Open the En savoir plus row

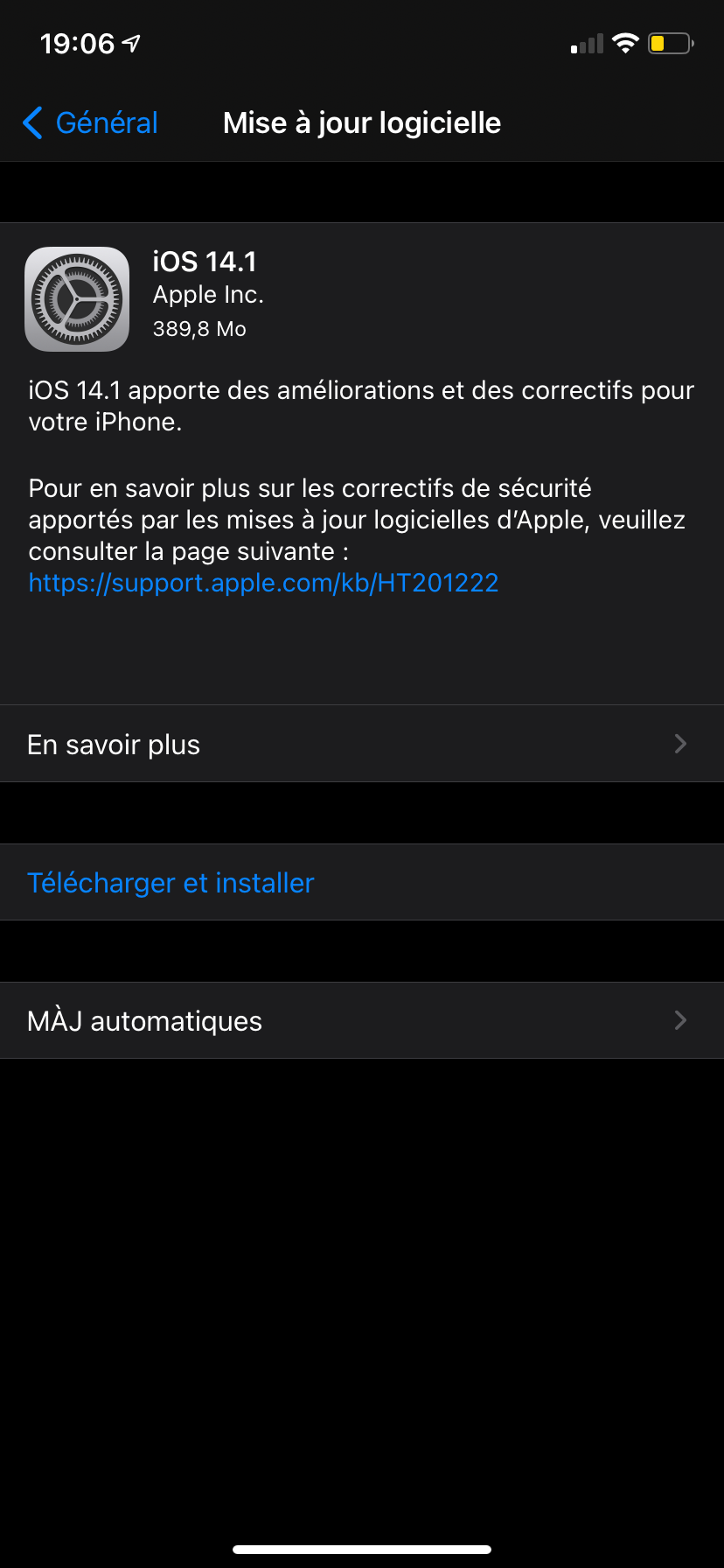click(x=362, y=744)
